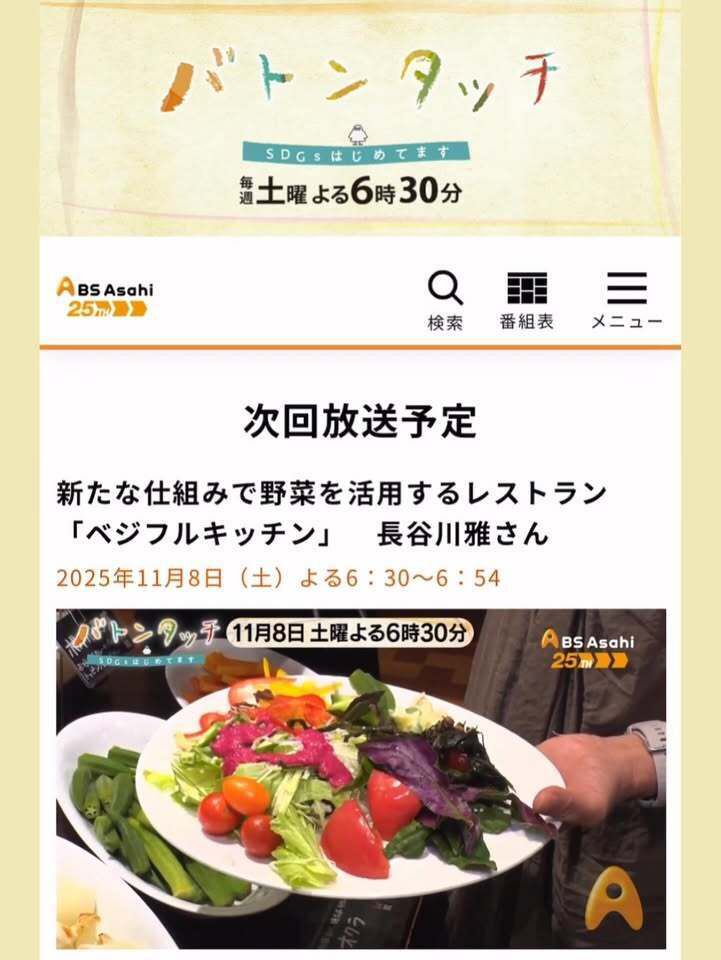Image resolution: width=721 pixels, height=960 pixels.
Task: Open the 検索 search icon
Action: click(445, 299)
